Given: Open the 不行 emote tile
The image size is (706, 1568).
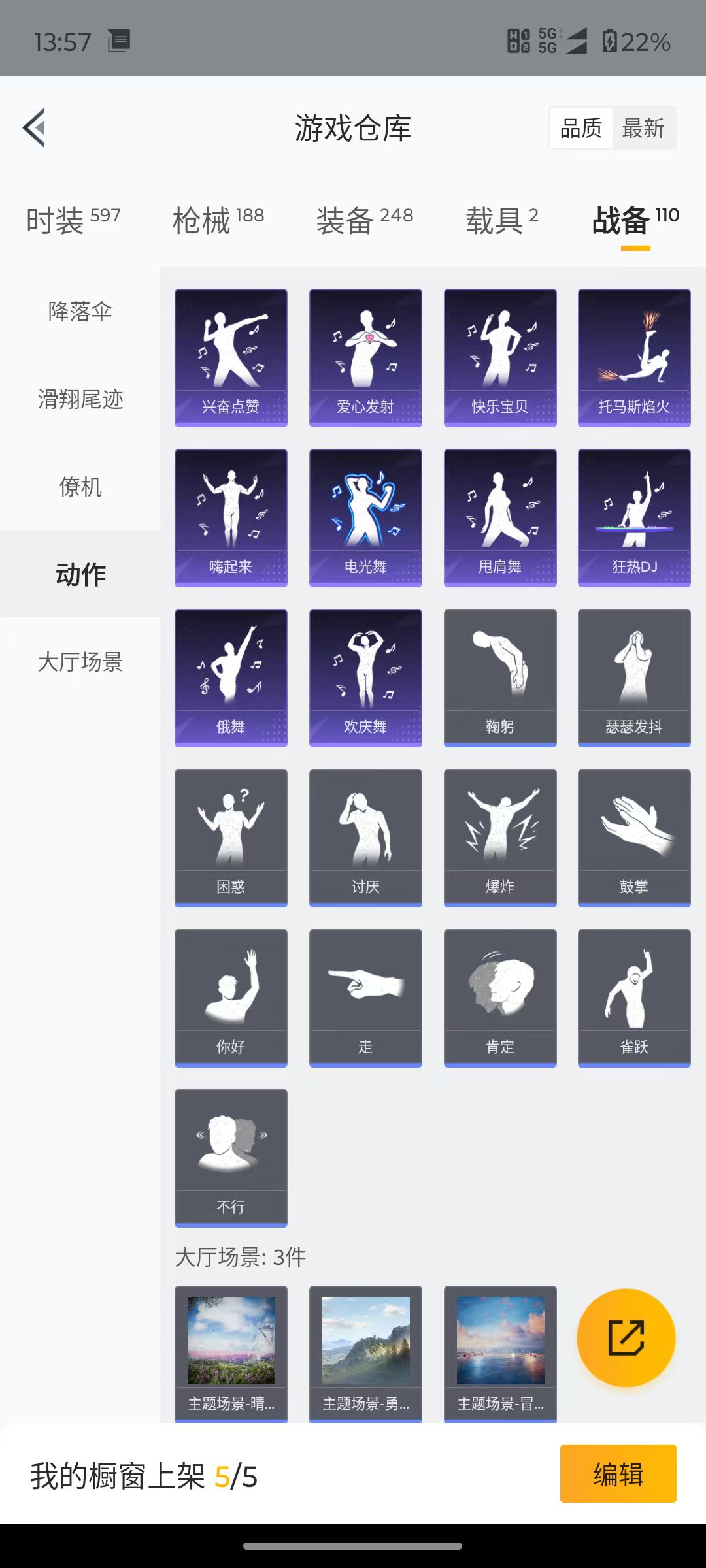Looking at the screenshot, I should [x=231, y=1158].
